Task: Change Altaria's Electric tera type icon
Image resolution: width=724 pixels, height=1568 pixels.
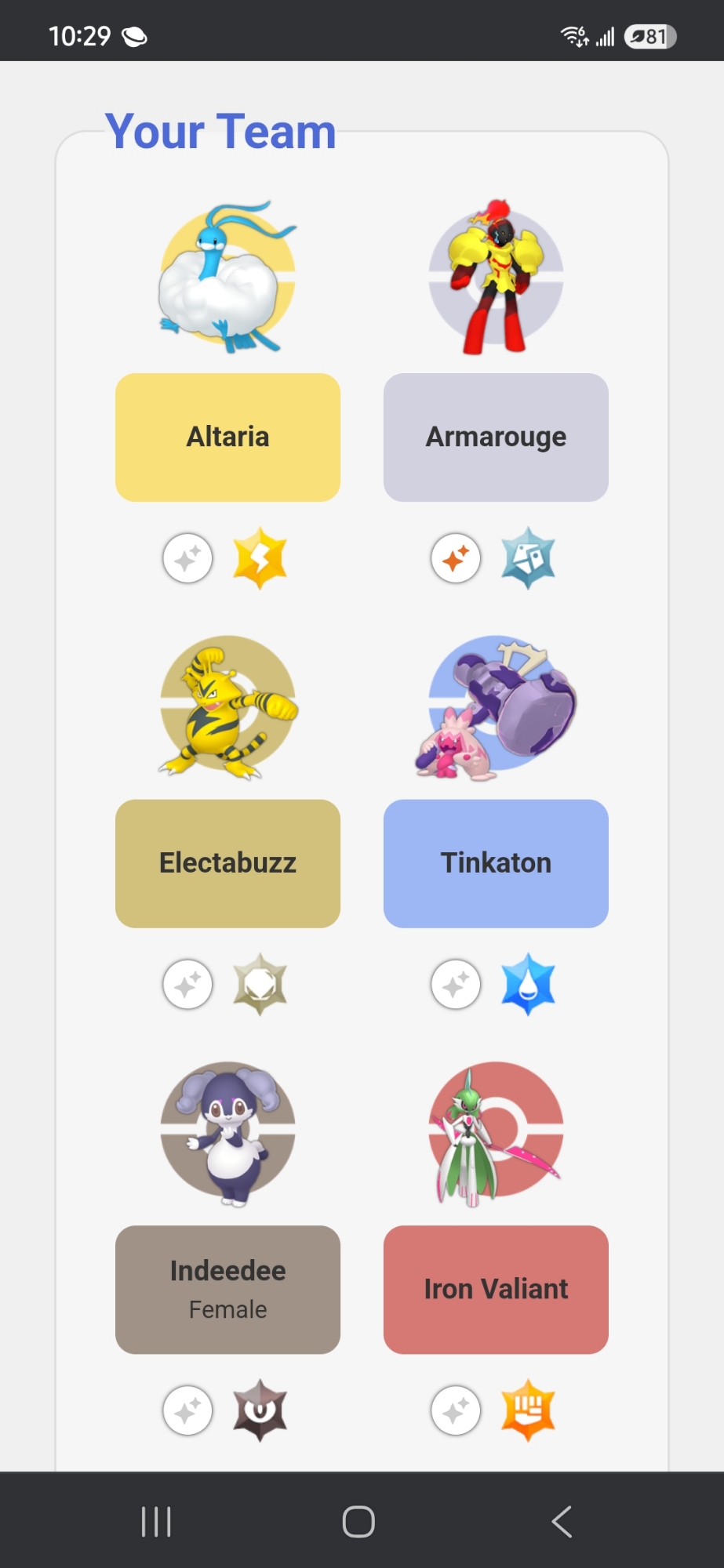Action: [260, 559]
